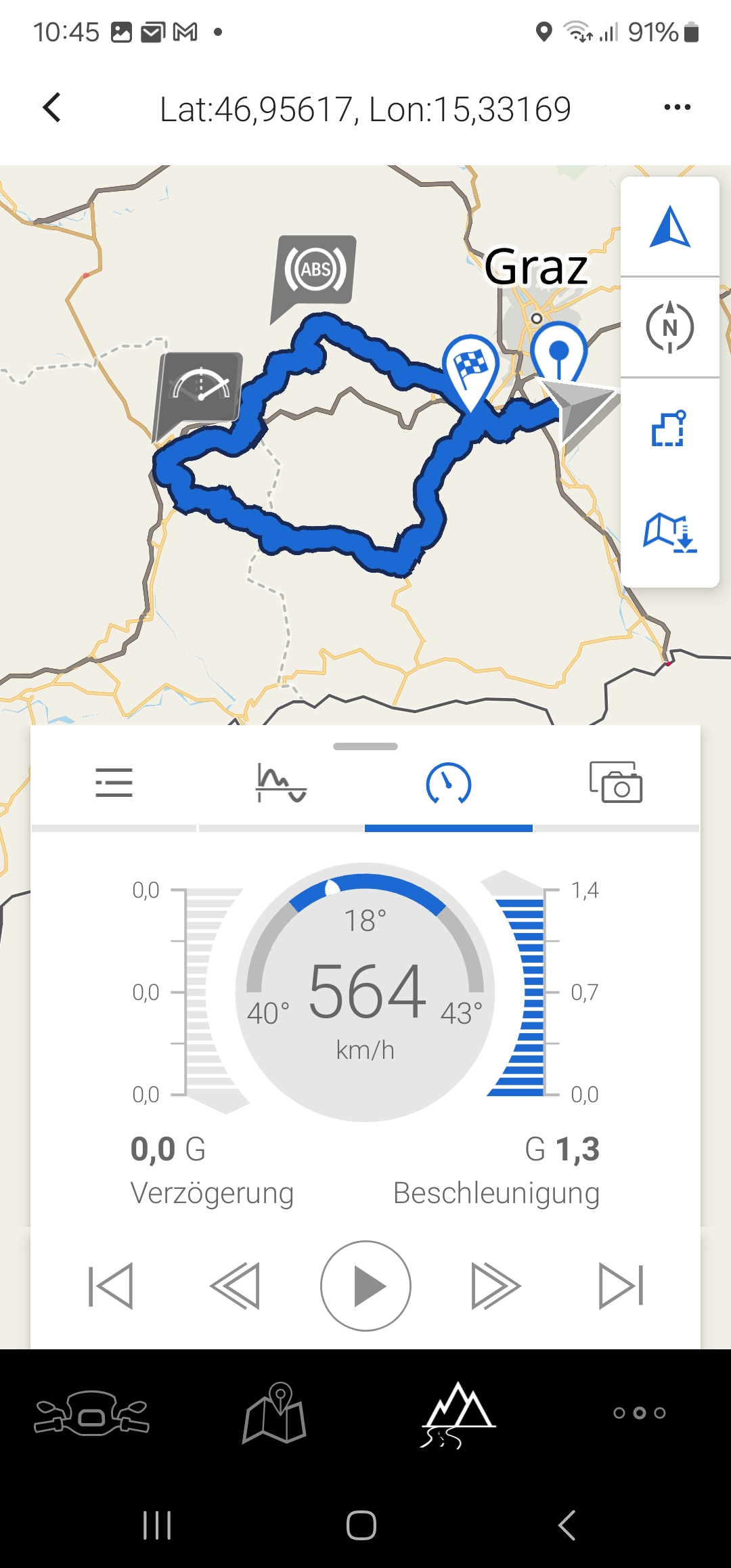Switch to the list details tab
The width and height of the screenshot is (731, 1568).
[x=114, y=783]
